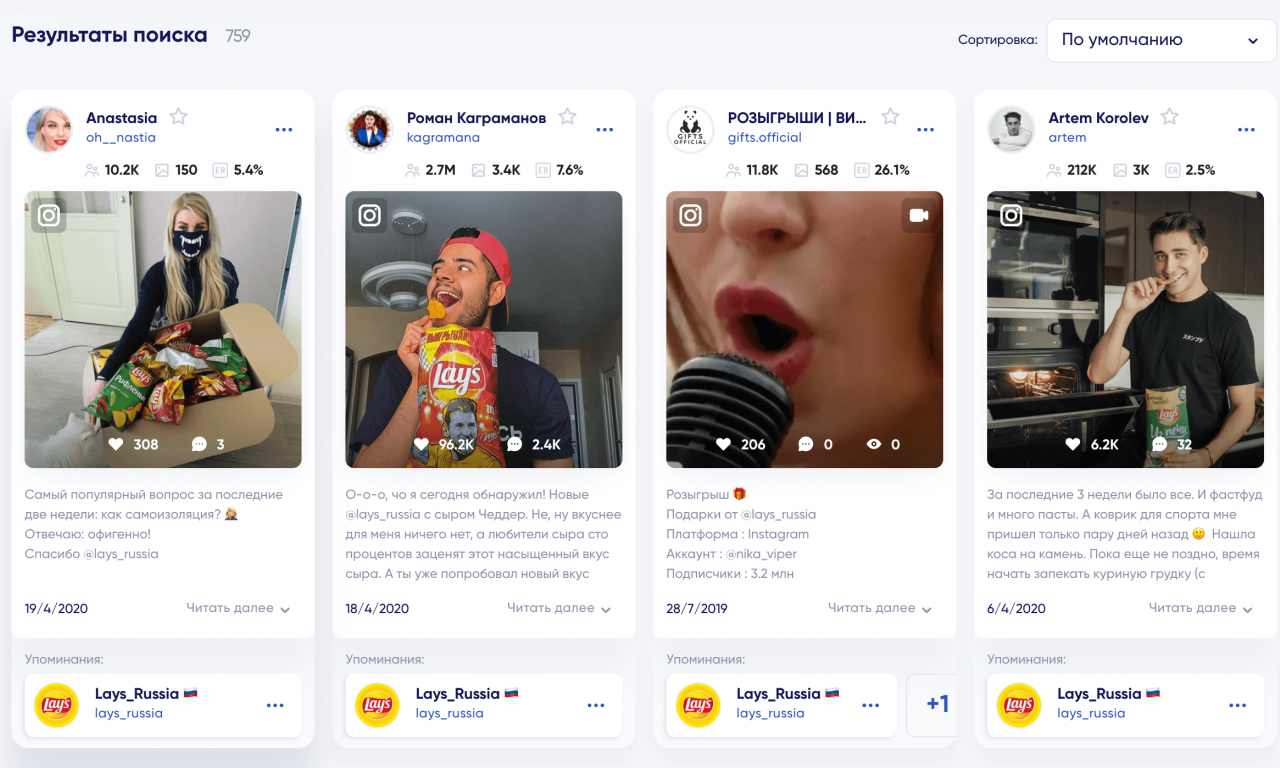Screen dimensions: 1280x768
Task: Star Anastasia as a favorite
Action: coord(178,117)
